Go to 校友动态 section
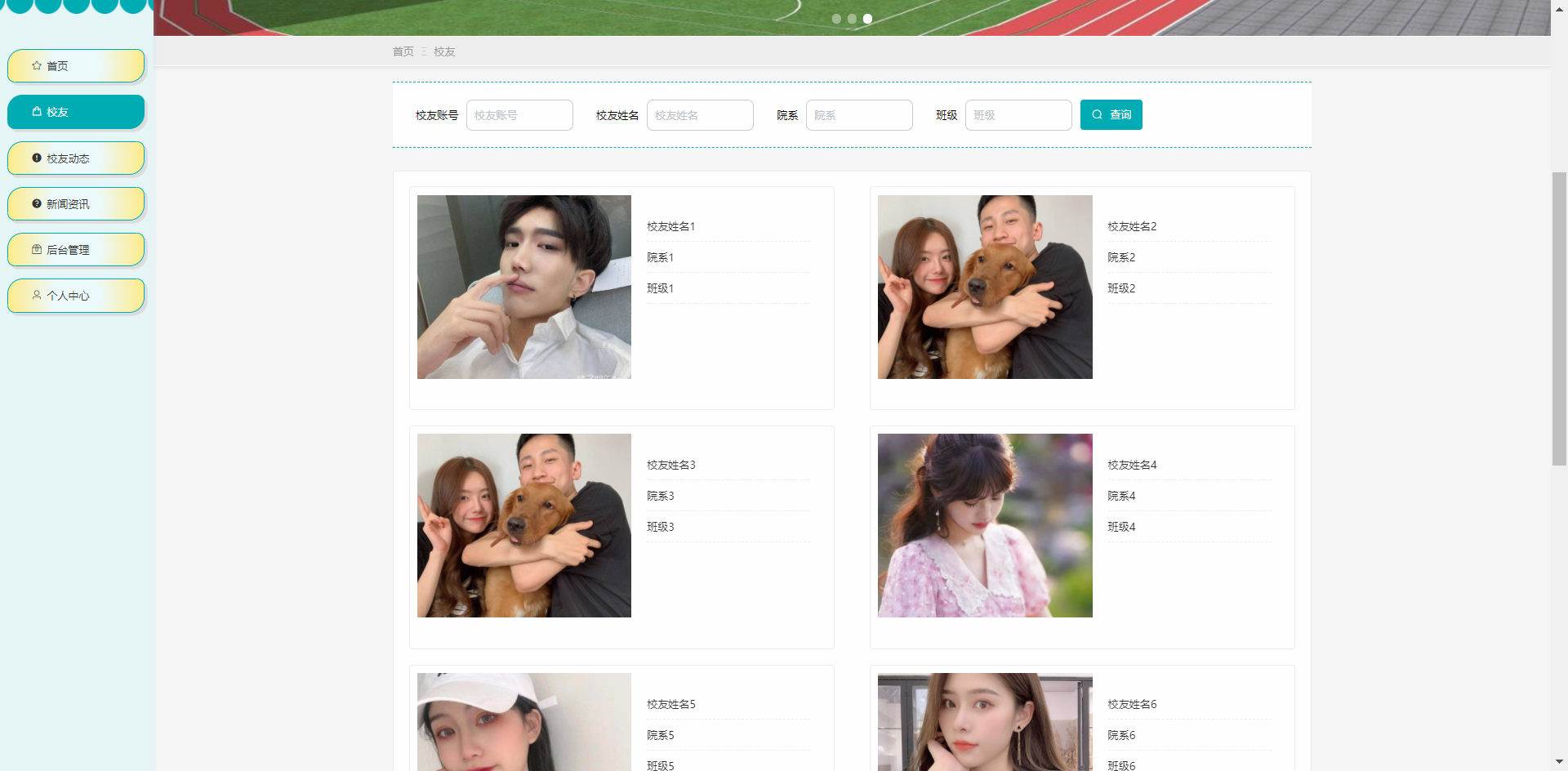Image resolution: width=1568 pixels, height=771 pixels. [76, 158]
